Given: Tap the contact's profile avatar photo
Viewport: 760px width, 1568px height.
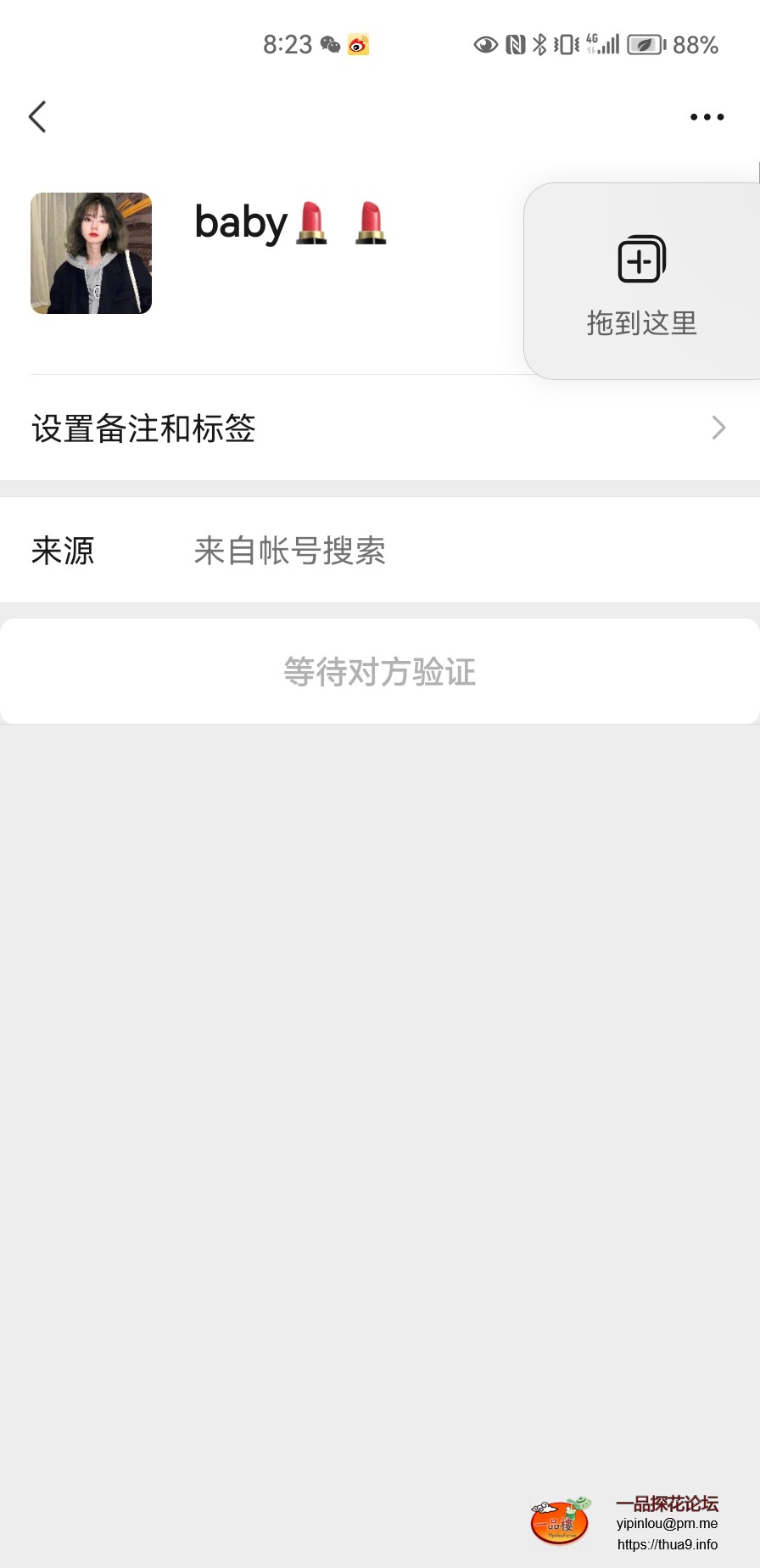Looking at the screenshot, I should [x=91, y=253].
